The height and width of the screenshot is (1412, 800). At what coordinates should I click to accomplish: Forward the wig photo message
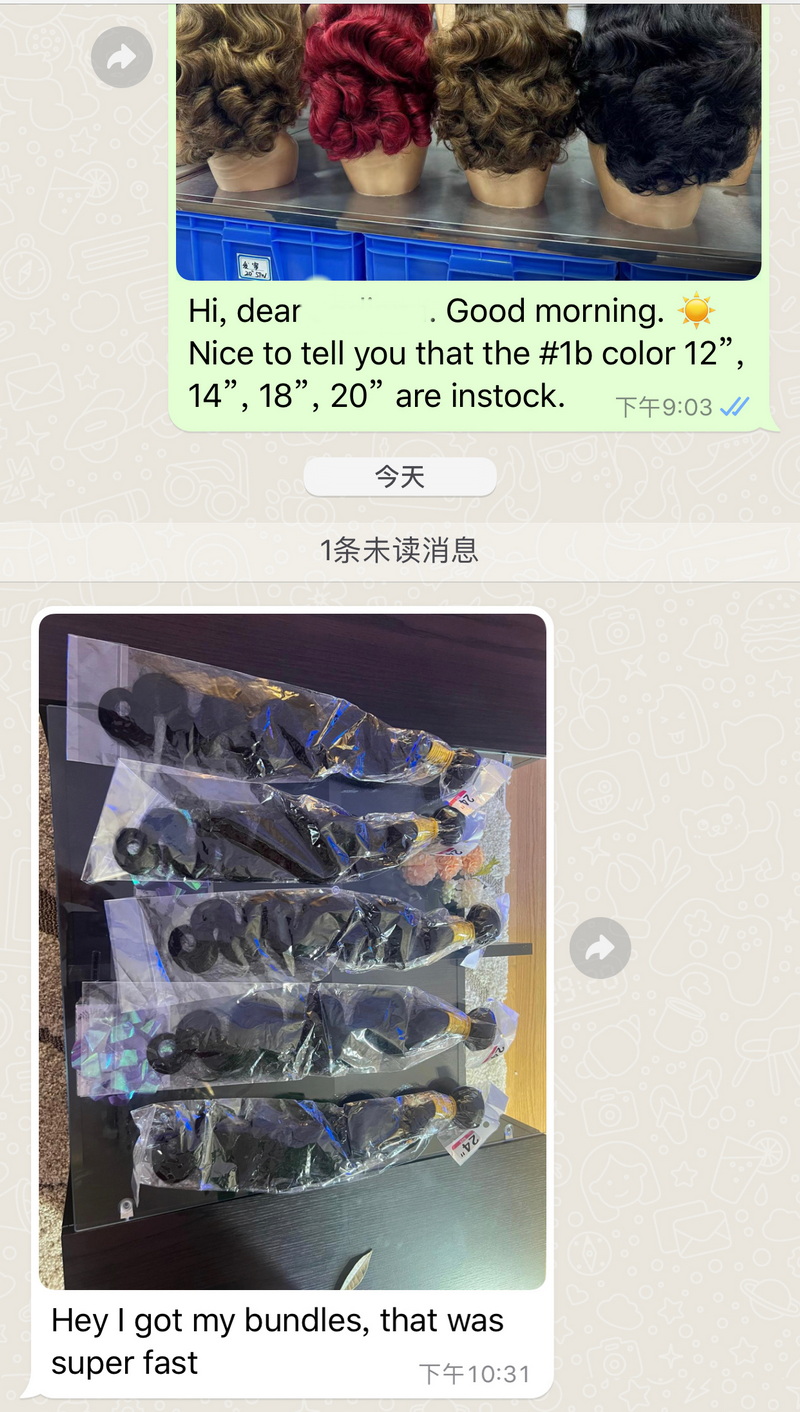point(121,58)
